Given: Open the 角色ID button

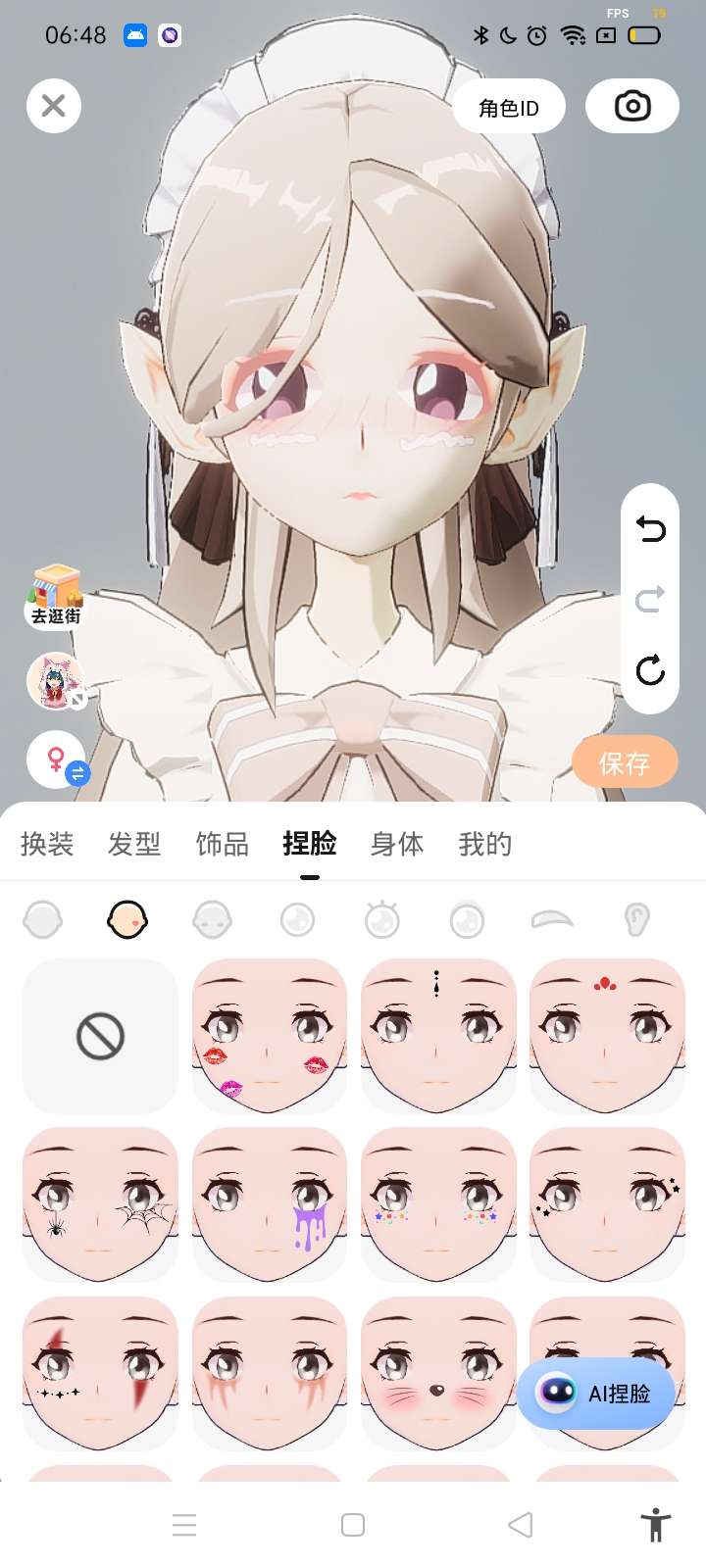Looking at the screenshot, I should click(509, 107).
